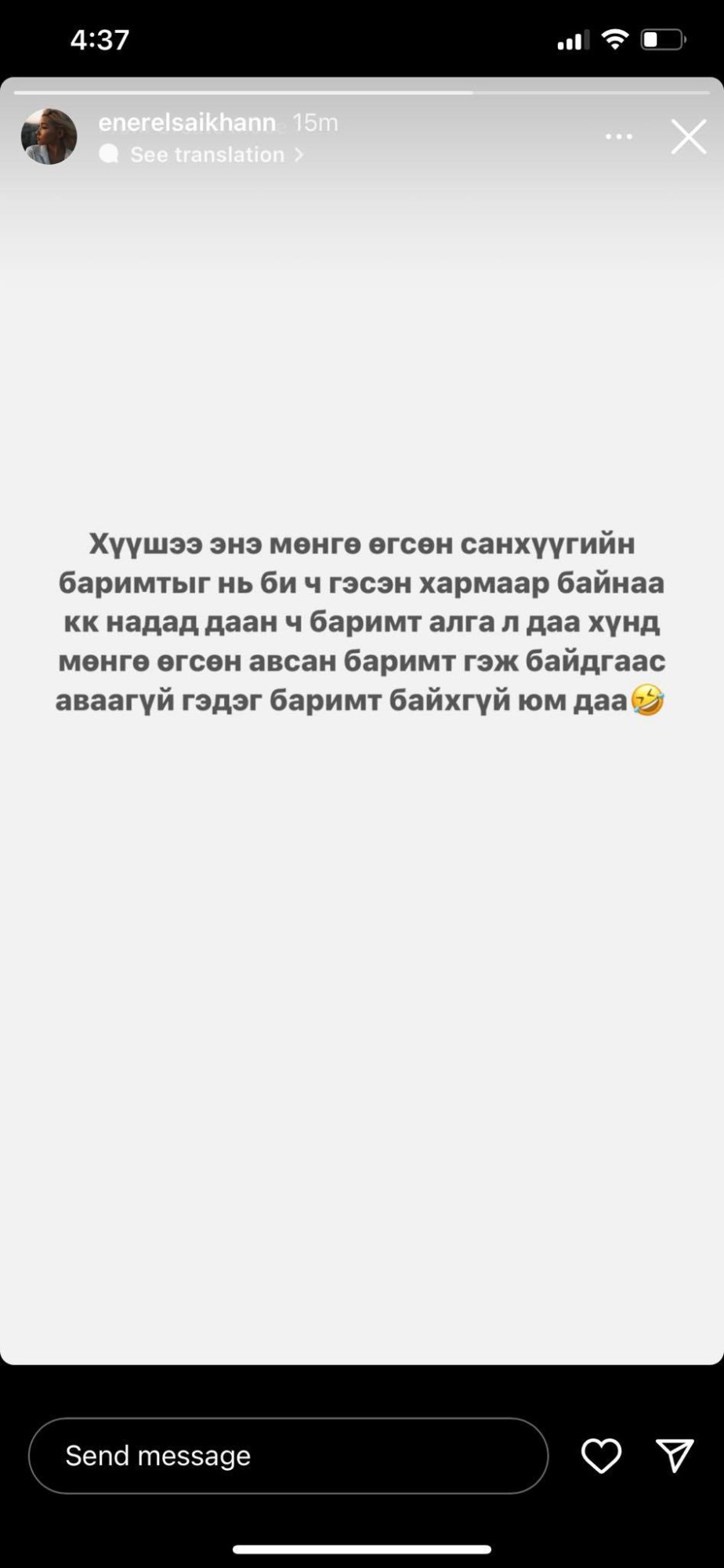This screenshot has width=724, height=1568.
Task: Tap the Send message field
Action: point(288,1455)
